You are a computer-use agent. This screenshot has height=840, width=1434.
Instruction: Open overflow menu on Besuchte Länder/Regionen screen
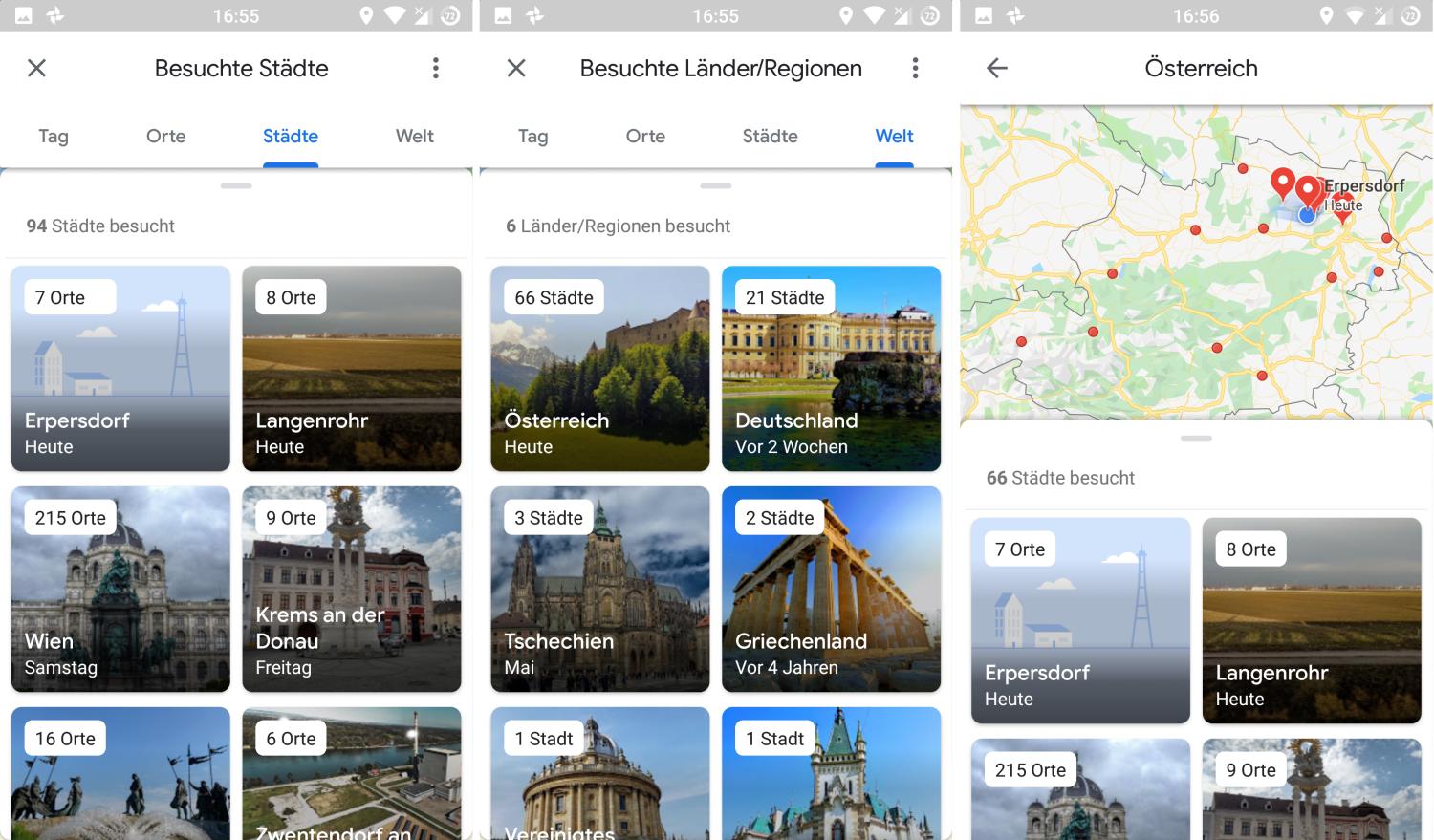[915, 68]
